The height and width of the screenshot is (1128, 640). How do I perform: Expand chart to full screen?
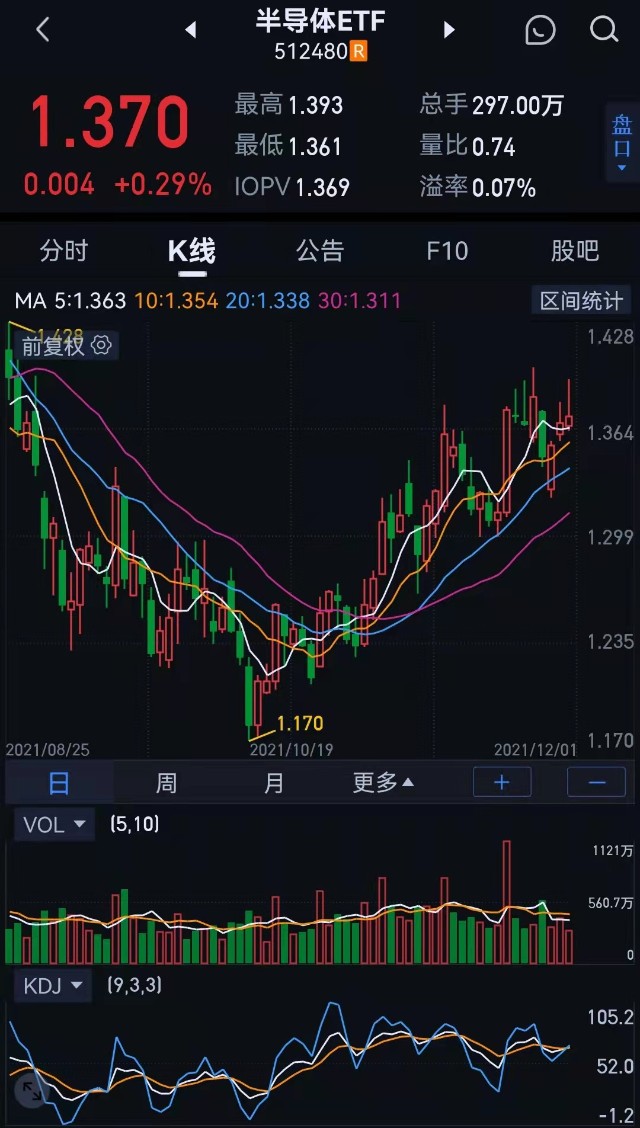pos(30,1090)
